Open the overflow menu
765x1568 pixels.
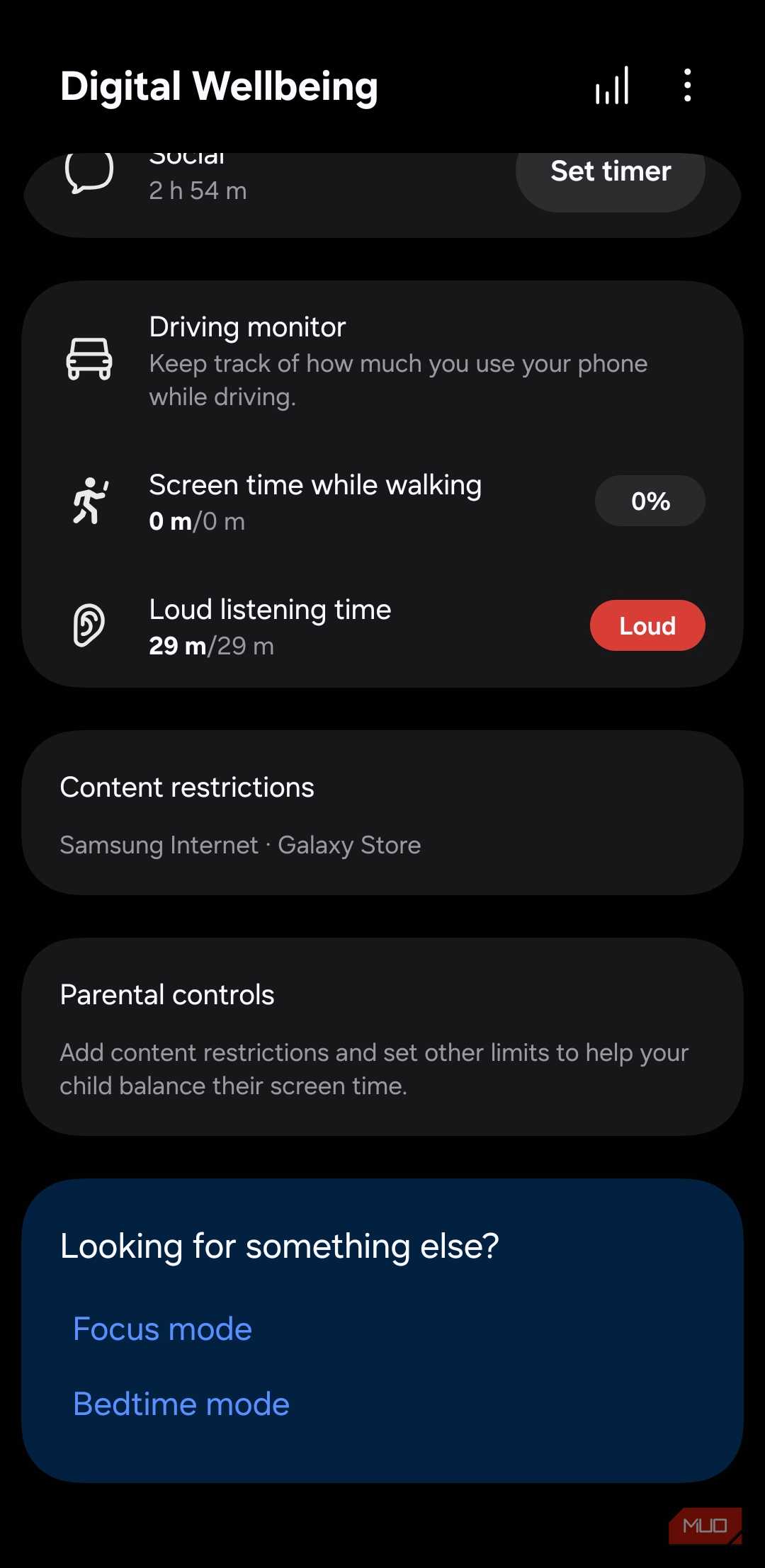pos(687,86)
